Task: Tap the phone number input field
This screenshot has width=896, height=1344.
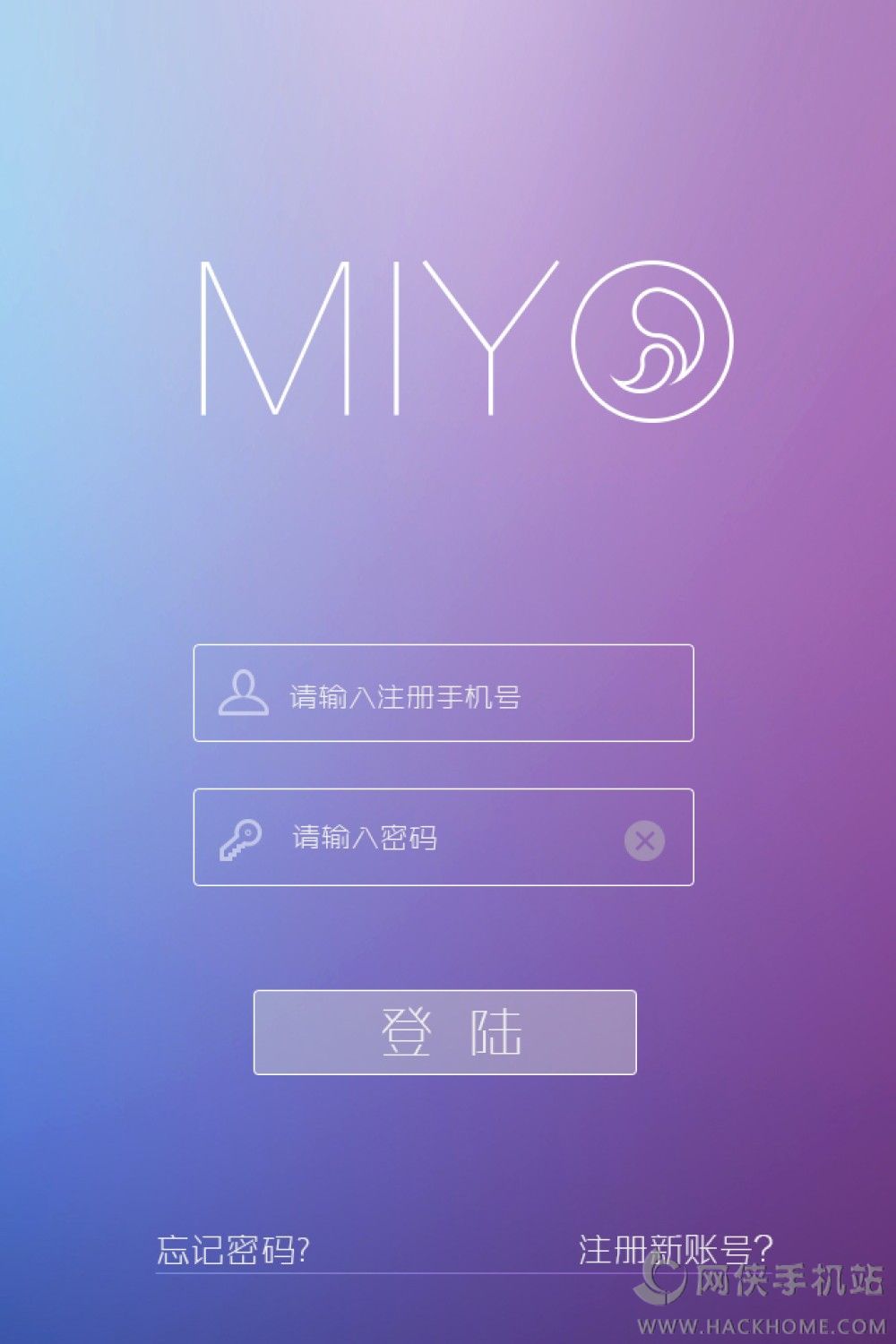Action: [444, 694]
